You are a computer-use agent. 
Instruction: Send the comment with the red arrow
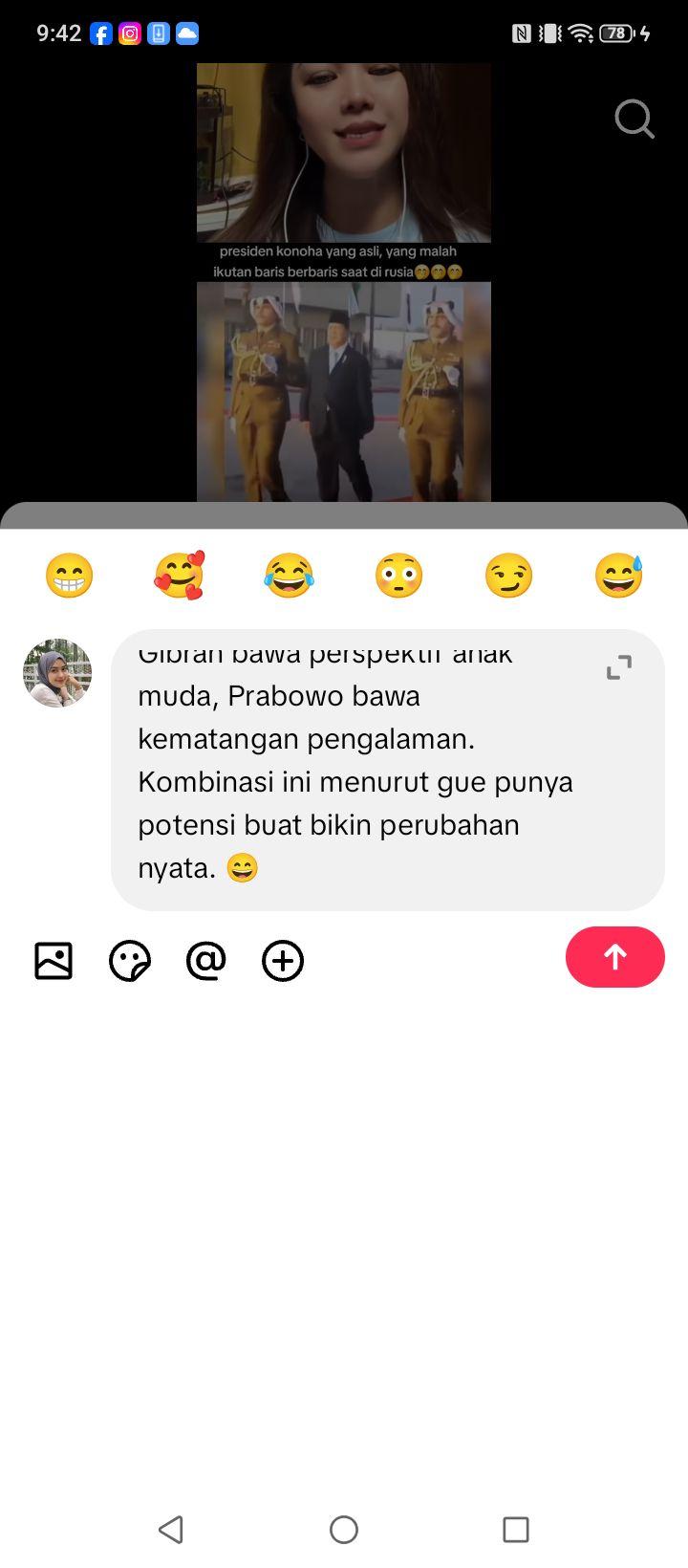coord(615,957)
